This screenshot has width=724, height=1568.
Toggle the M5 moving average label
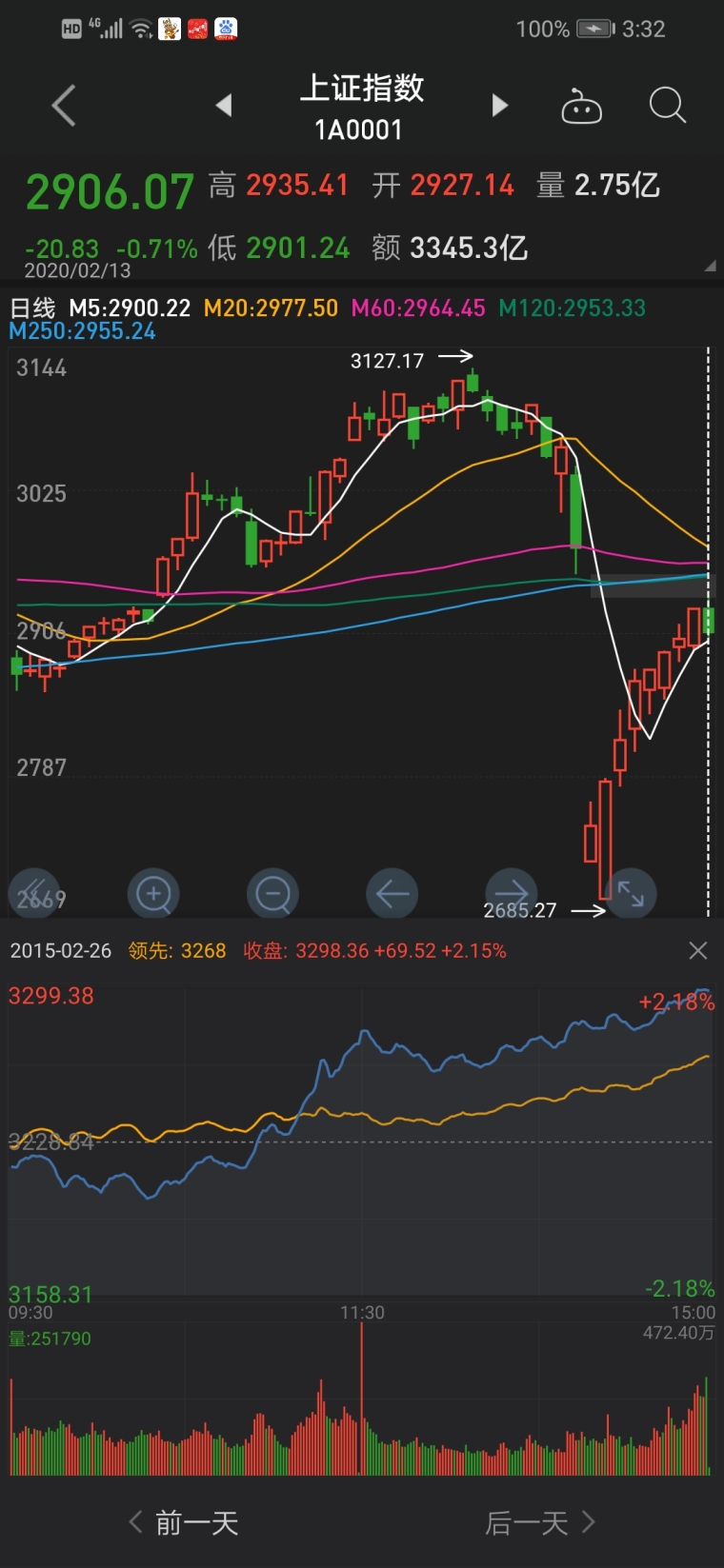click(126, 307)
